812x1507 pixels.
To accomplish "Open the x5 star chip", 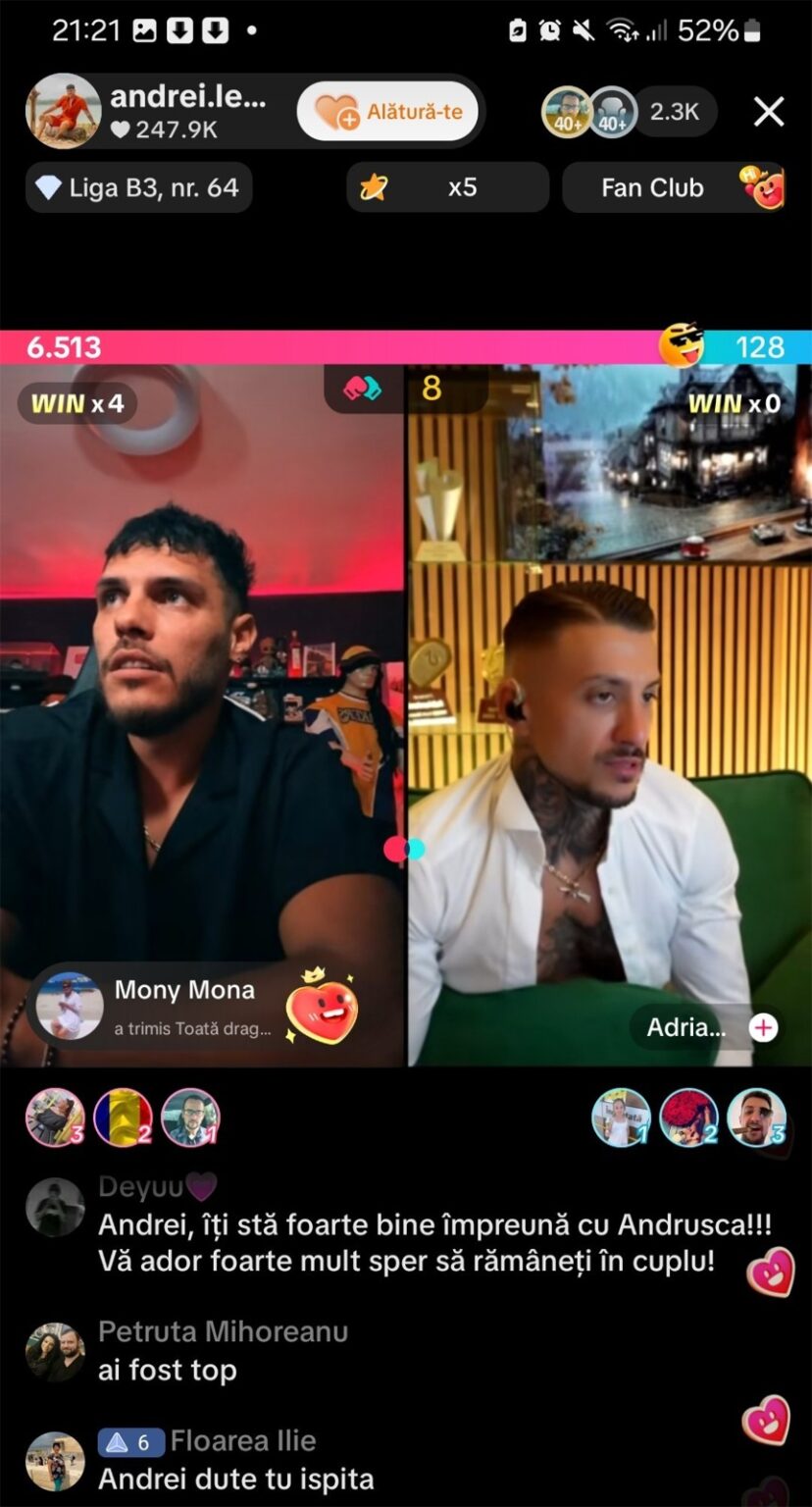I will [x=447, y=187].
